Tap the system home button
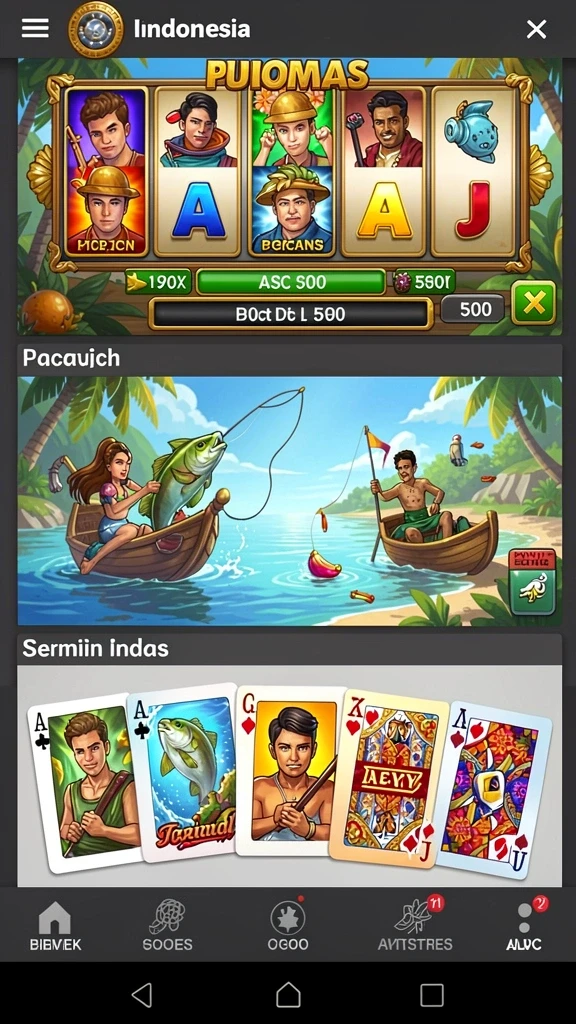576x1024 pixels. pos(288,995)
